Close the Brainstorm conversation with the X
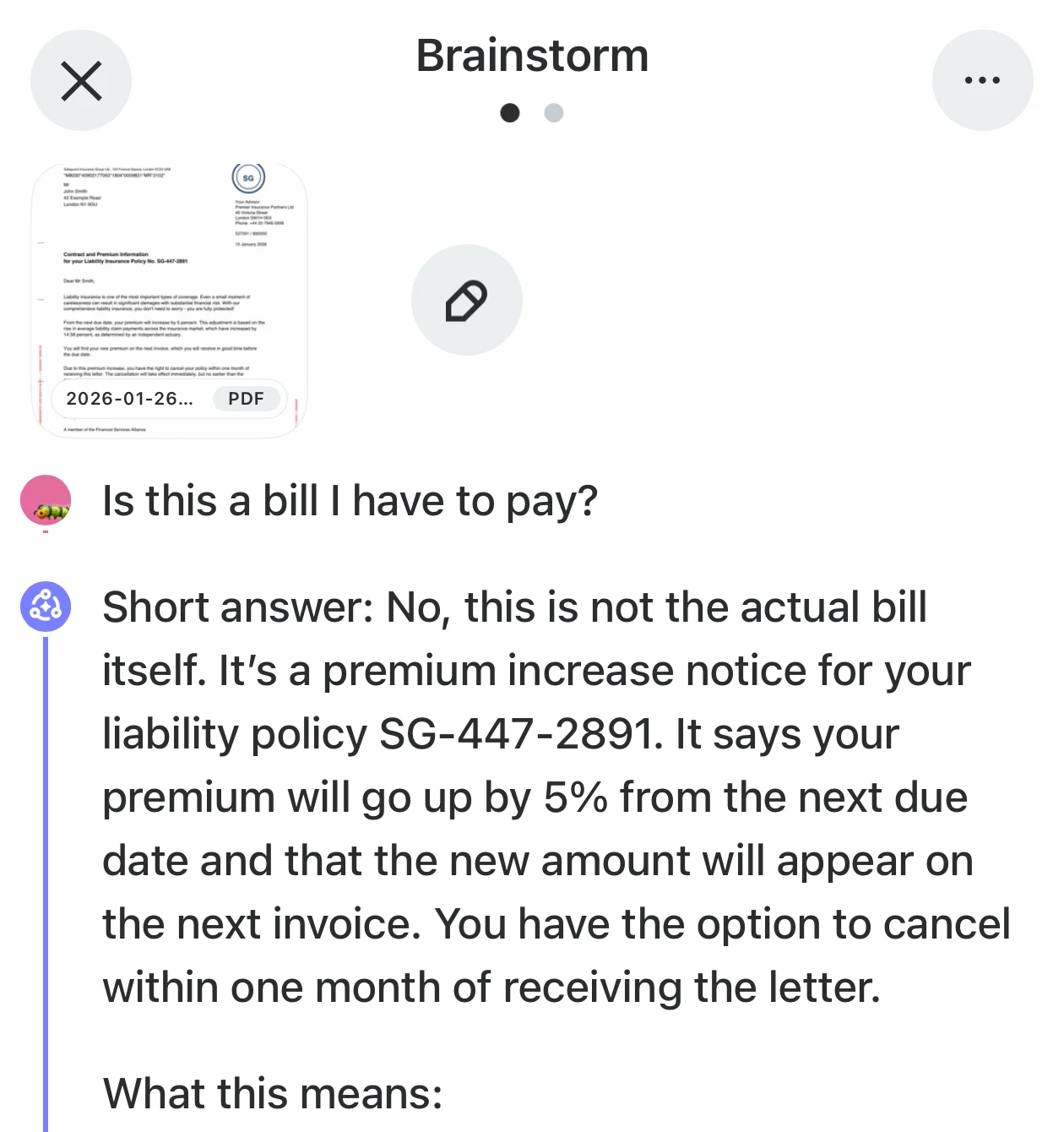Screen dimensions: 1064x1132 pos(80,80)
